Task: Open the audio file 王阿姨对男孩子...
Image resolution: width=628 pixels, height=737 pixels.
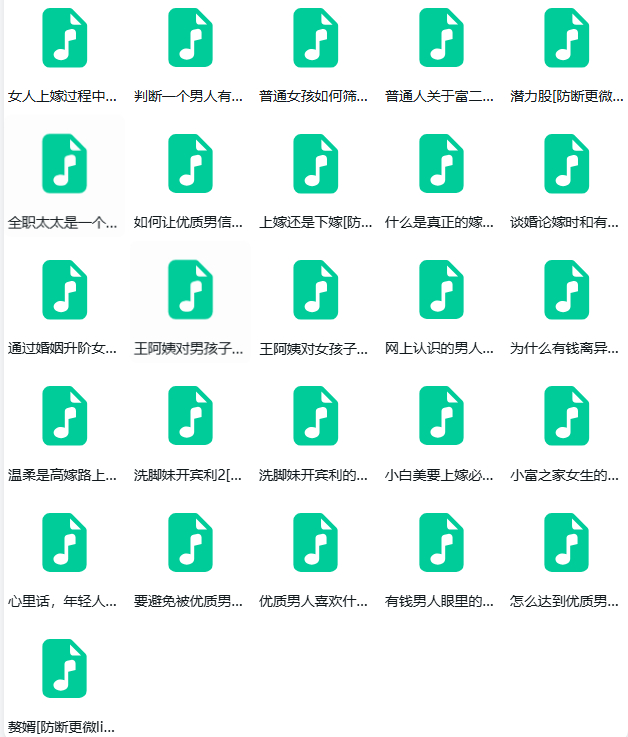Action: [190, 290]
